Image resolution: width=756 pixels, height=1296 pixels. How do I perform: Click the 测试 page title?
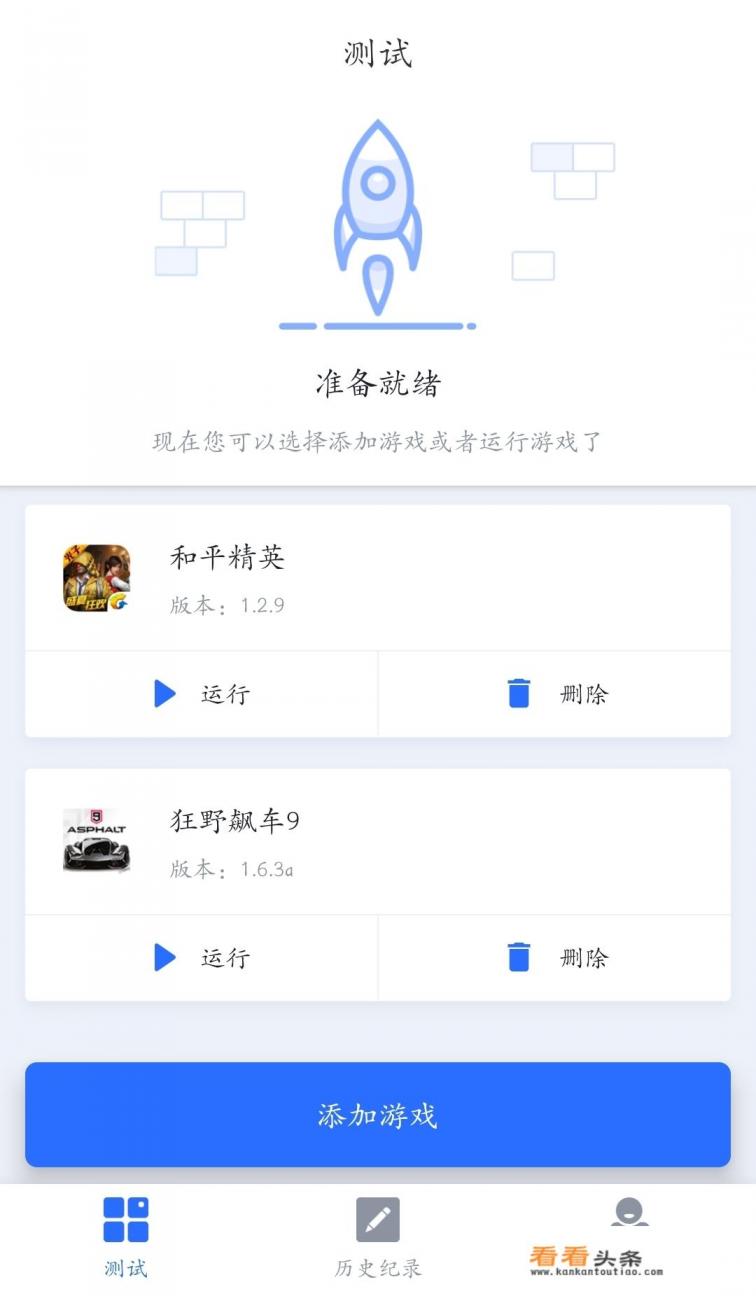378,54
